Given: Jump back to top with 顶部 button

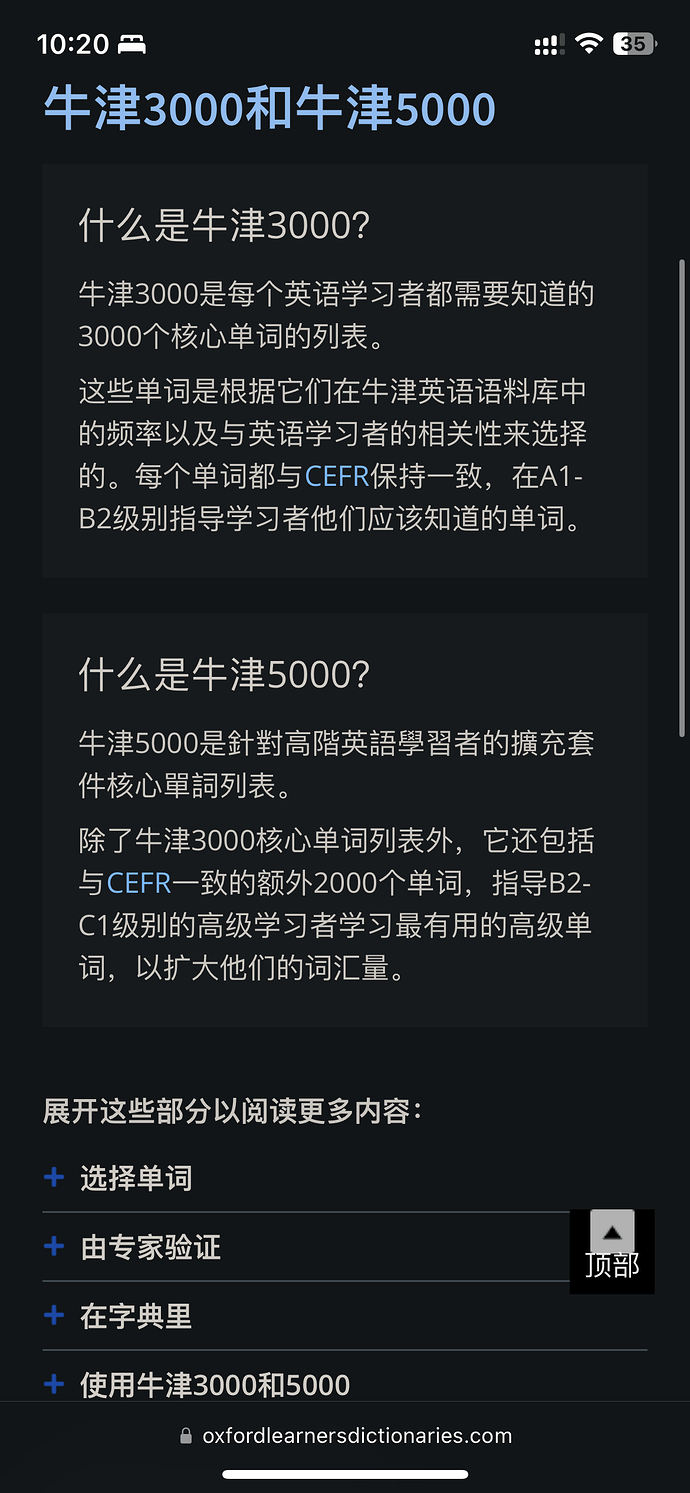Looking at the screenshot, I should [x=612, y=1250].
